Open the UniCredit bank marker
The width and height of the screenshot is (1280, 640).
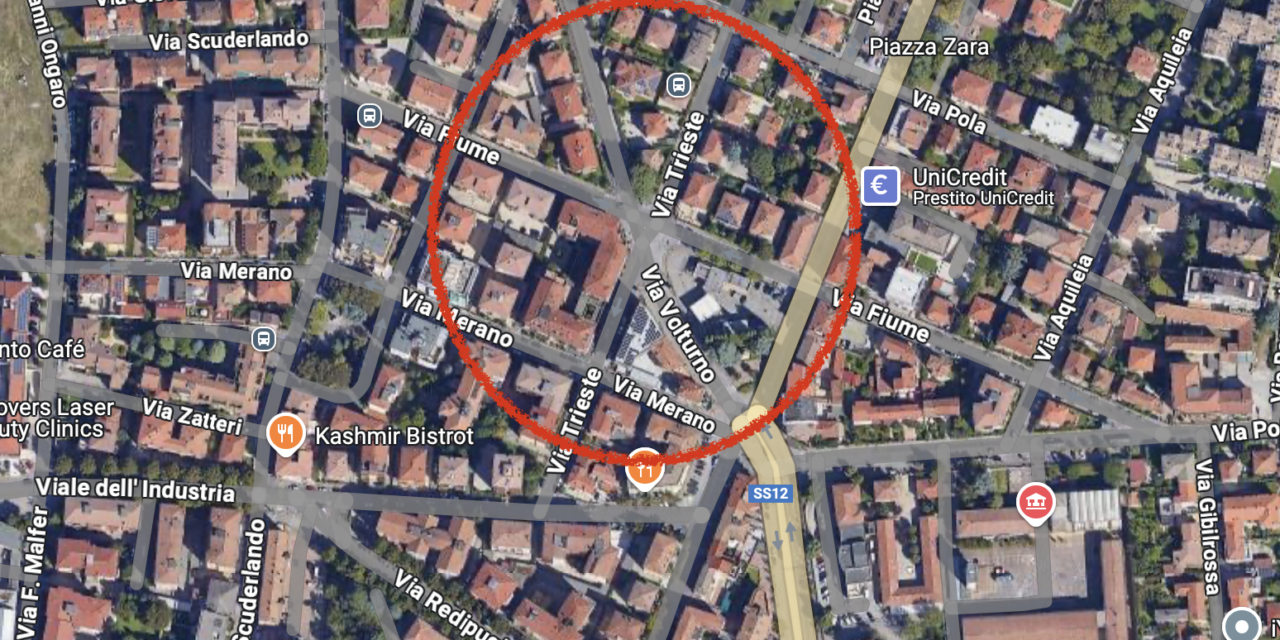click(x=880, y=186)
